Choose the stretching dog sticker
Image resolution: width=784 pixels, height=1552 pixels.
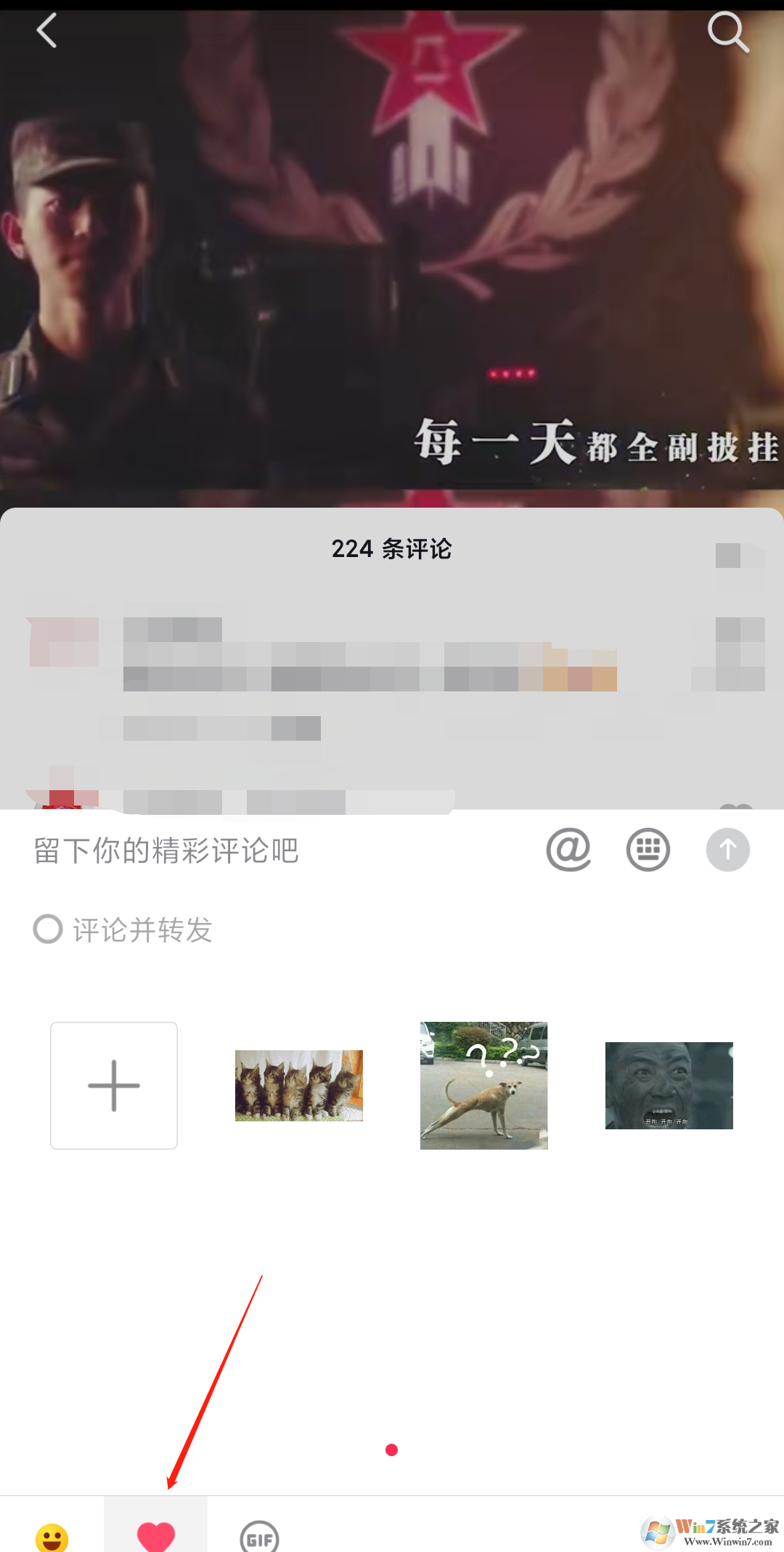pyautogui.click(x=483, y=1085)
